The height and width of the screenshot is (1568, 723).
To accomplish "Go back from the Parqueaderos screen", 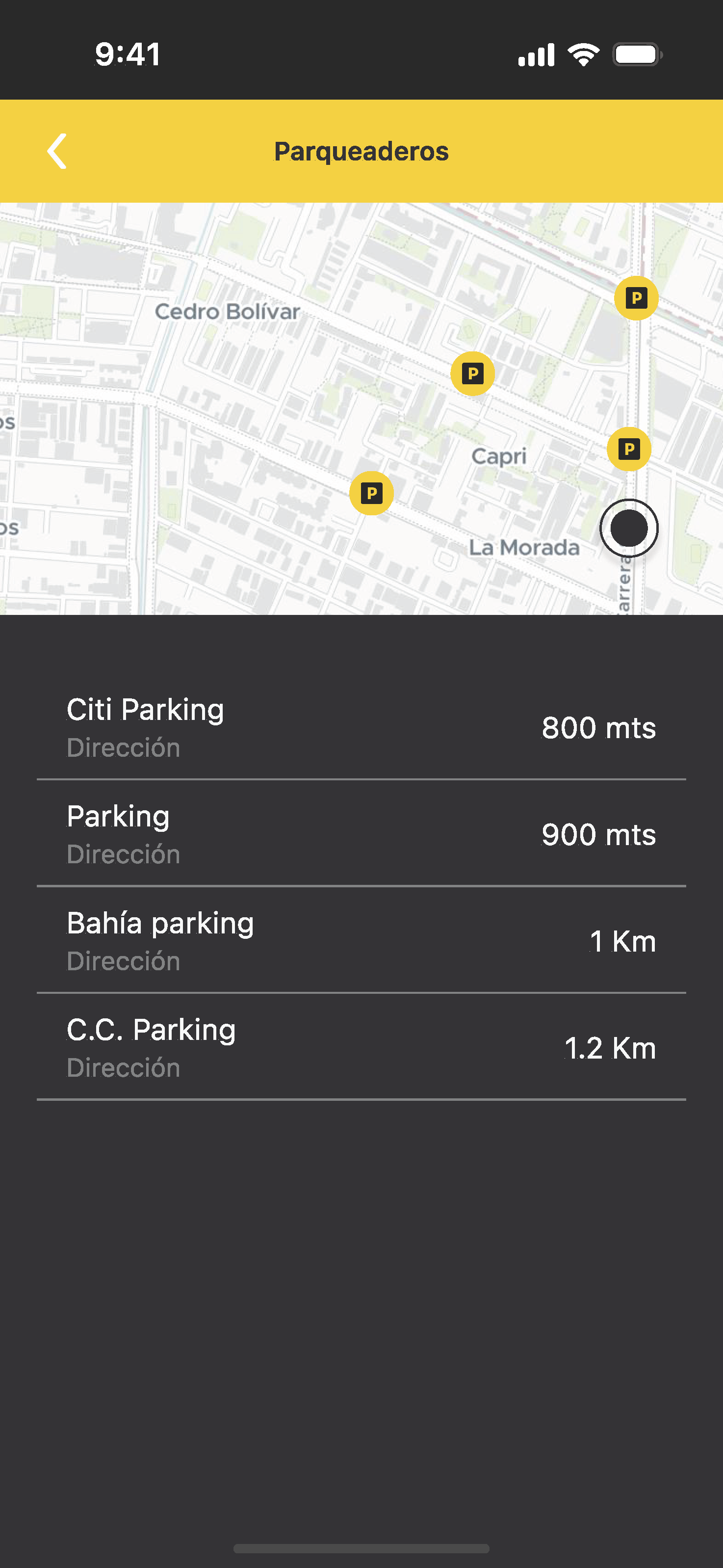I will point(56,151).
